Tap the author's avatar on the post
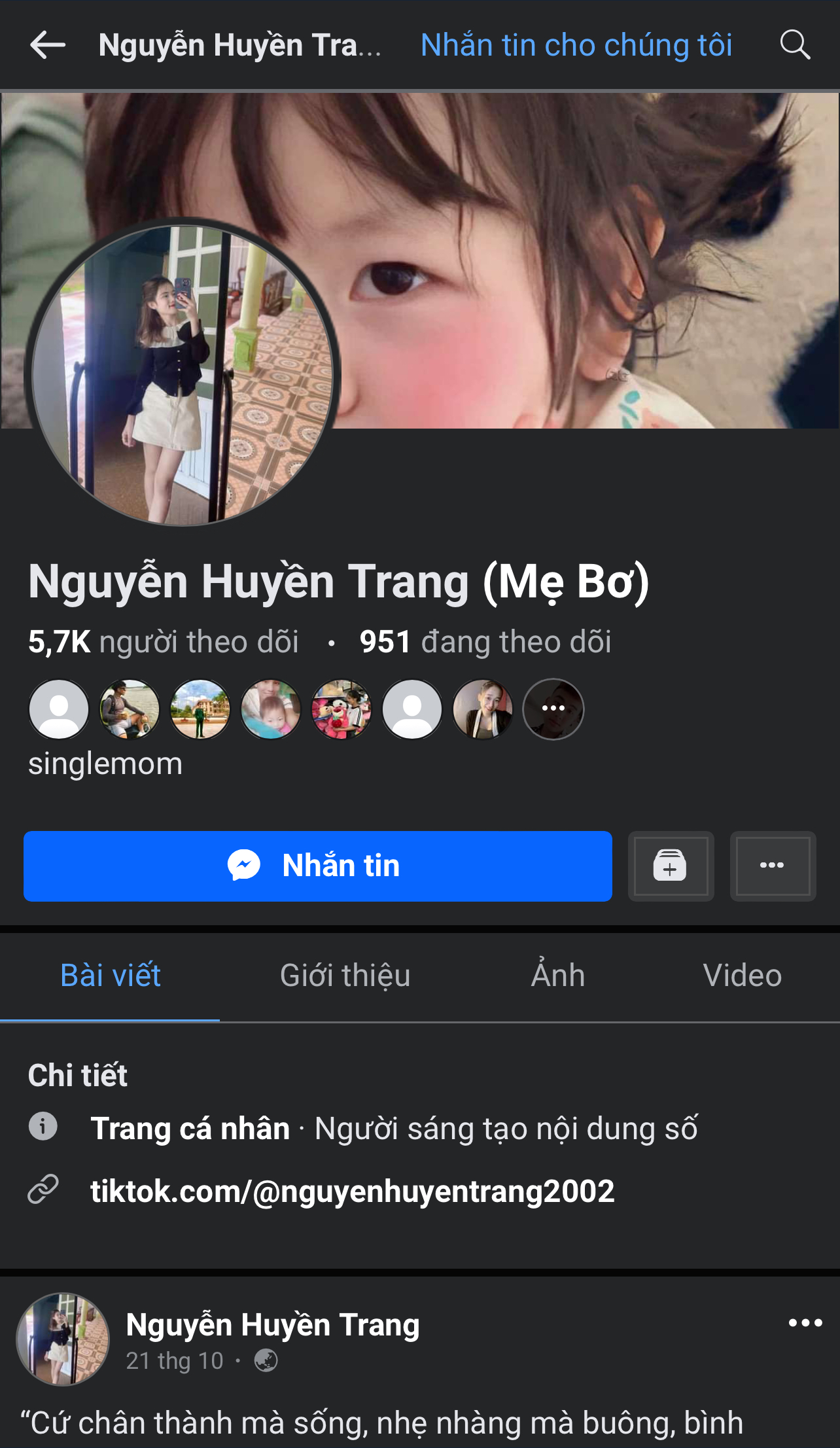The image size is (840, 1448). pos(63,1339)
